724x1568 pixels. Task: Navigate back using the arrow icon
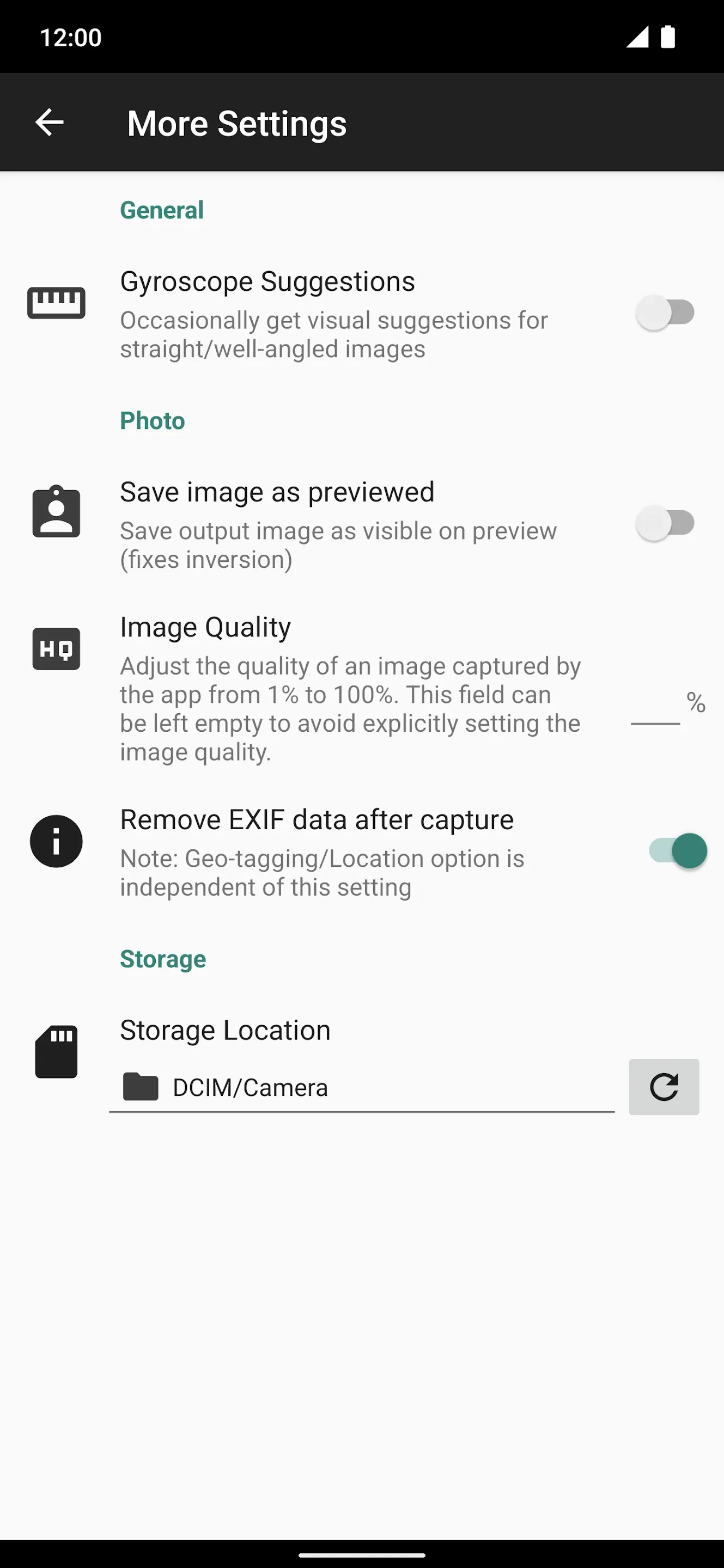(50, 122)
